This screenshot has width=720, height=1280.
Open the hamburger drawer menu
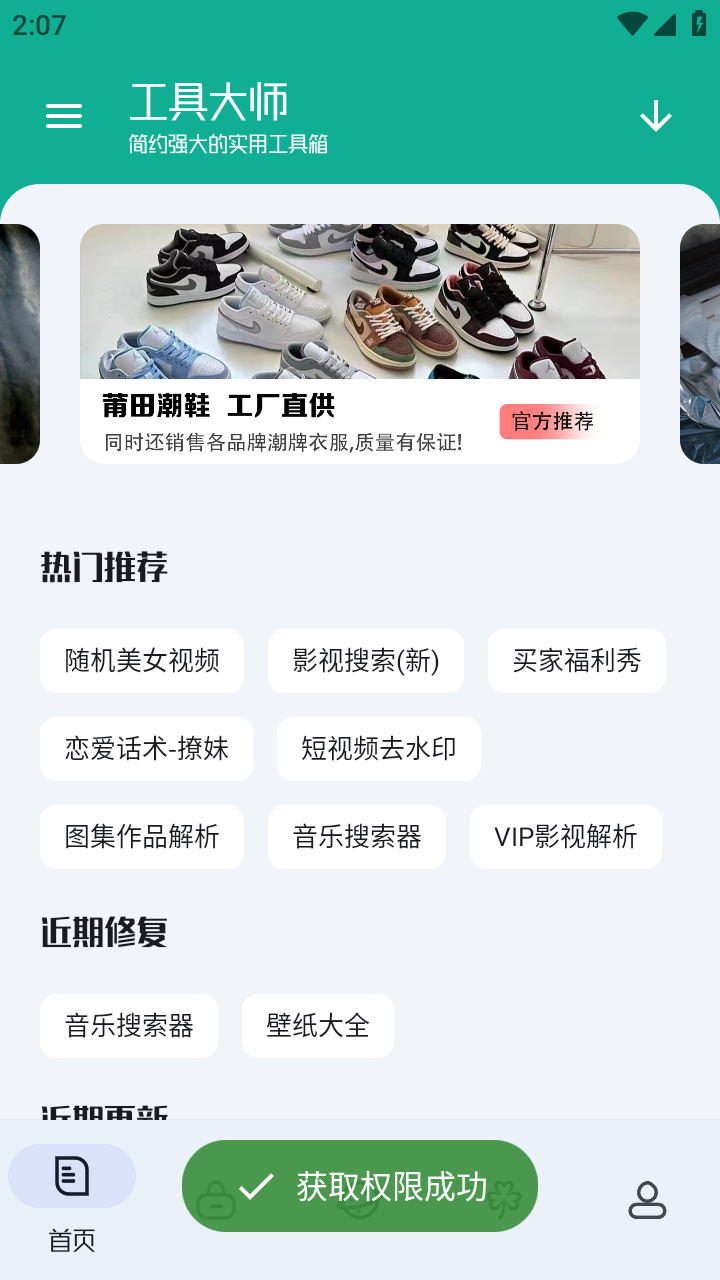tap(64, 116)
